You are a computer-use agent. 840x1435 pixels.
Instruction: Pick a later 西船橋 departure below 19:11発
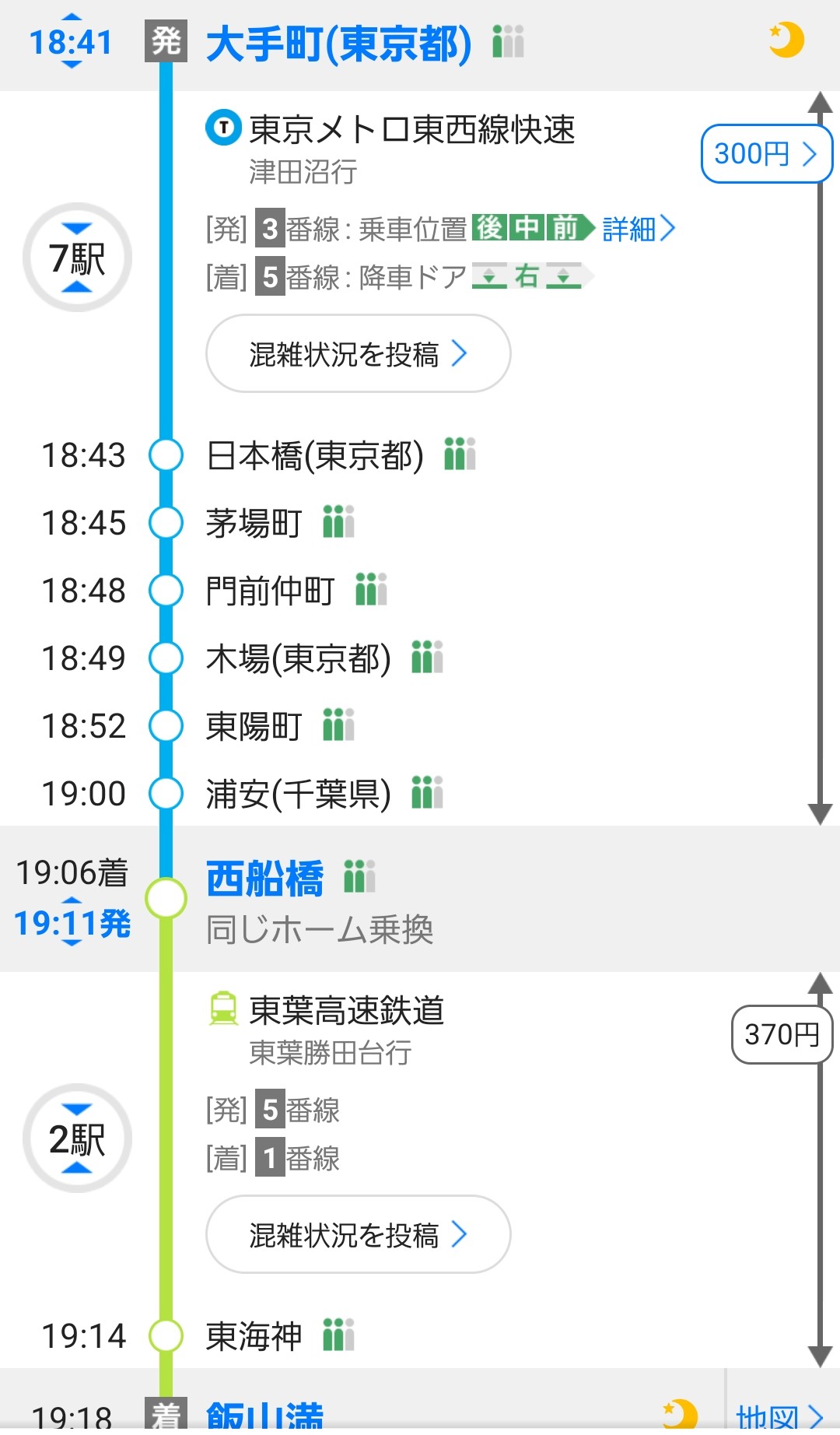pyautogui.click(x=71, y=943)
